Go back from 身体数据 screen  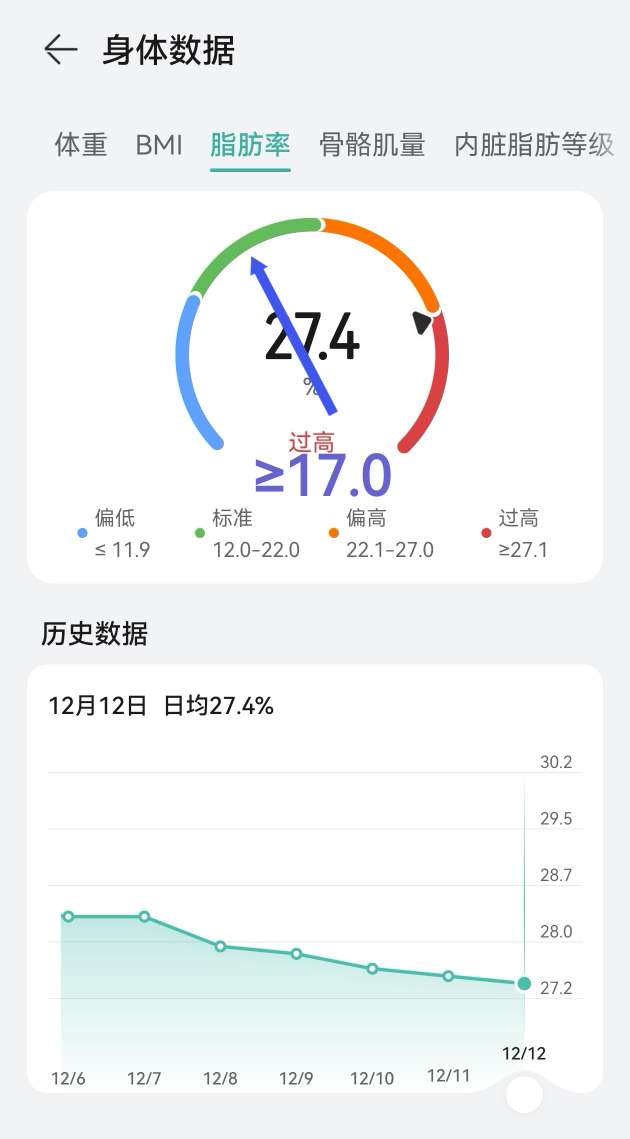60,49
